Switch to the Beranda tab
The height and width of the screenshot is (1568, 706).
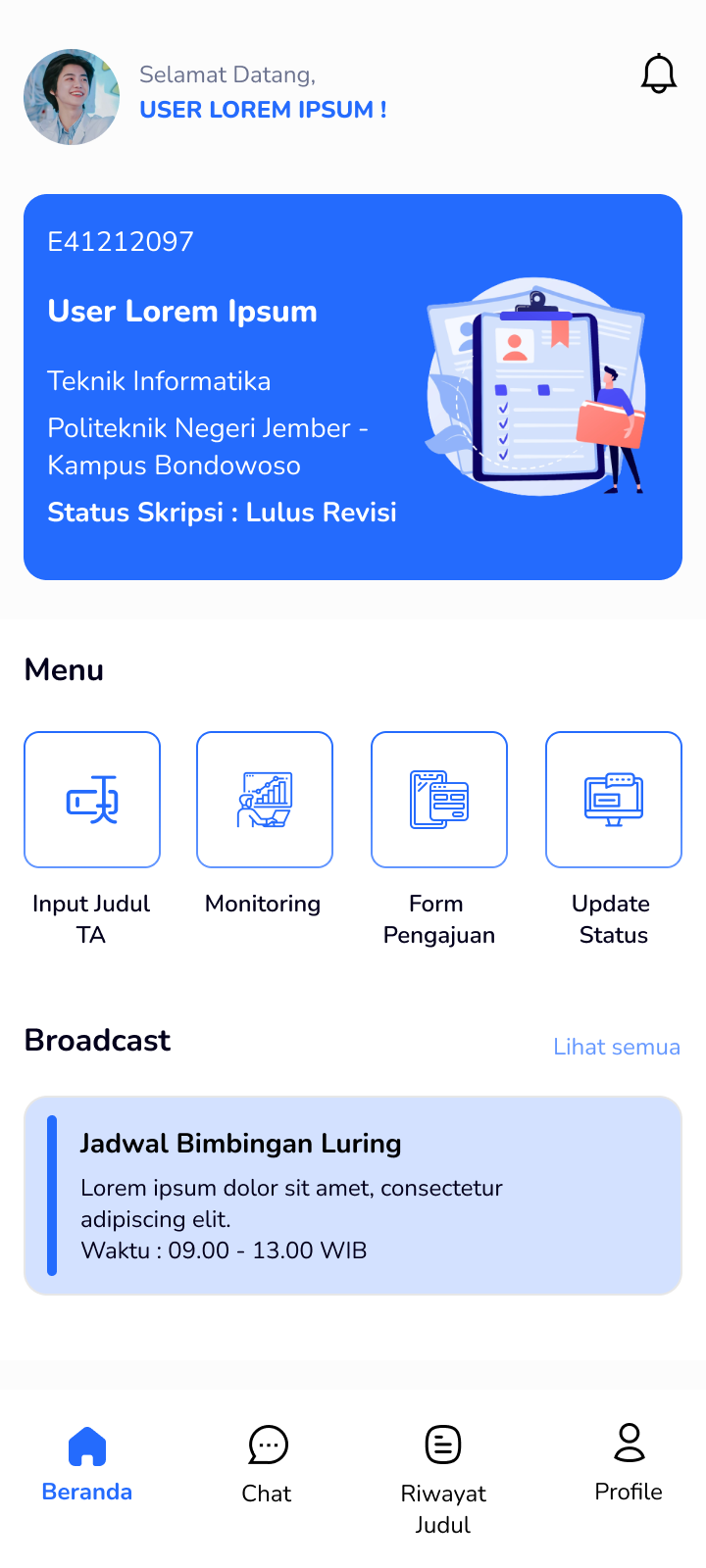87,1464
